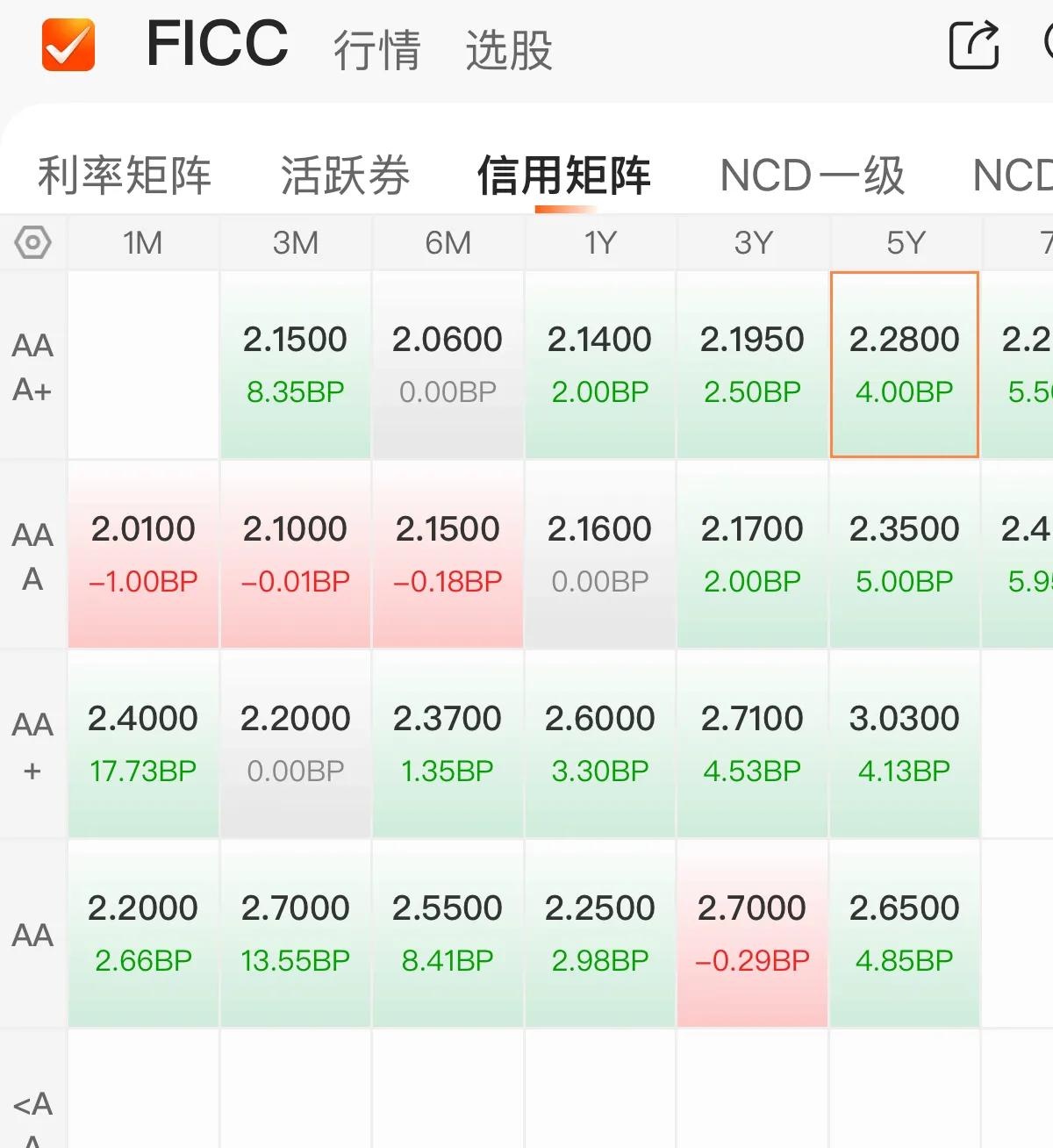
Task: Click the AAA 1M cell showing 2.0100
Action: (143, 553)
